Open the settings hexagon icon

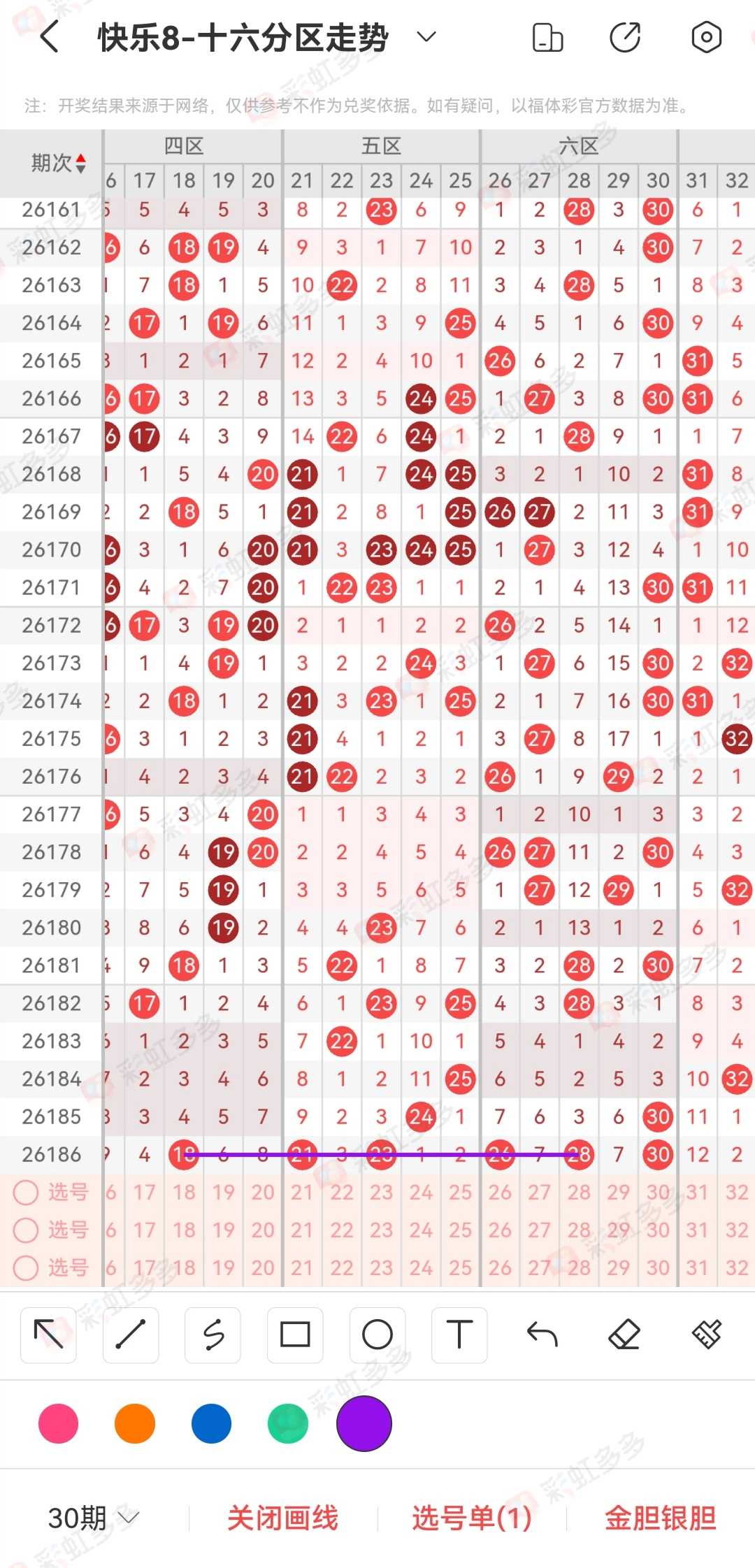(706, 38)
